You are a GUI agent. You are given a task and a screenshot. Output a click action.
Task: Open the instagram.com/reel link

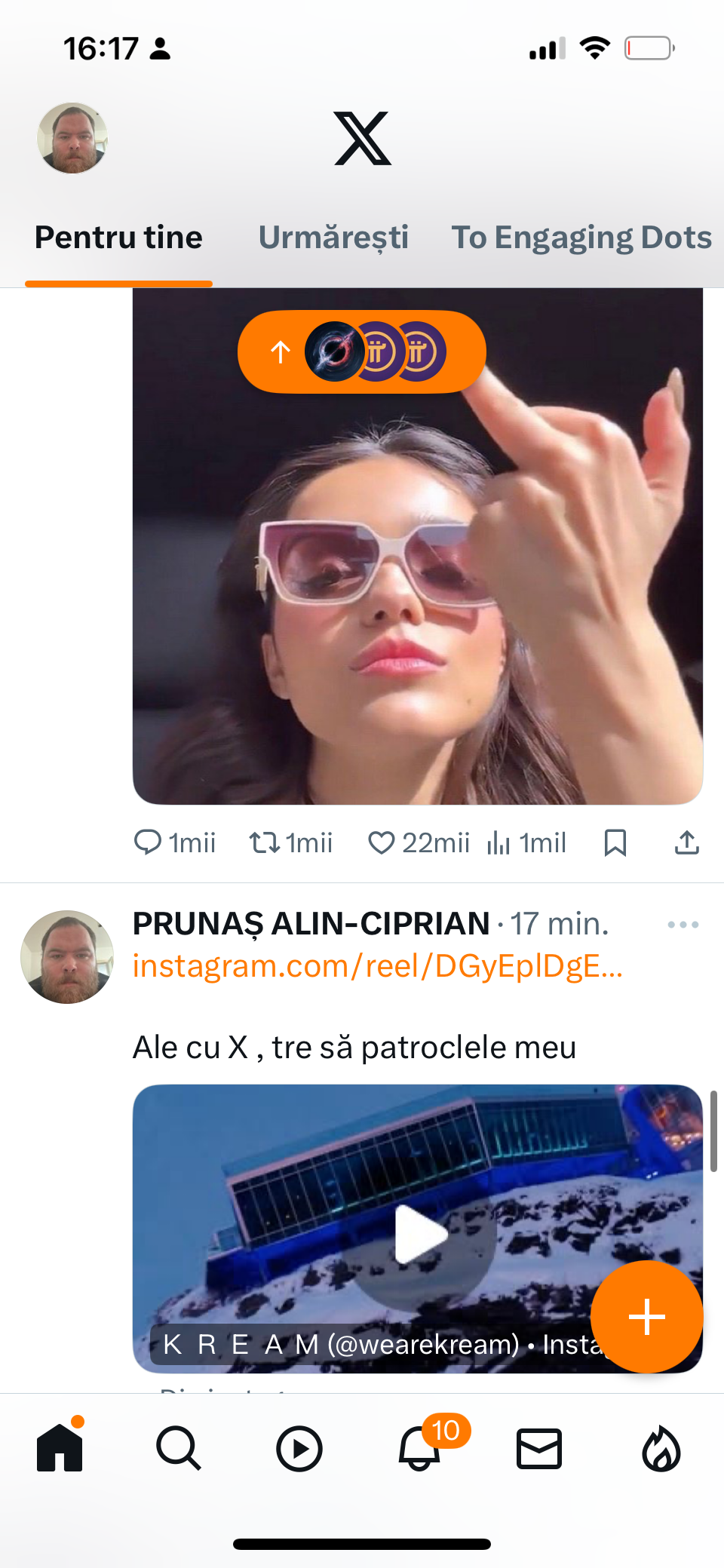377,965
